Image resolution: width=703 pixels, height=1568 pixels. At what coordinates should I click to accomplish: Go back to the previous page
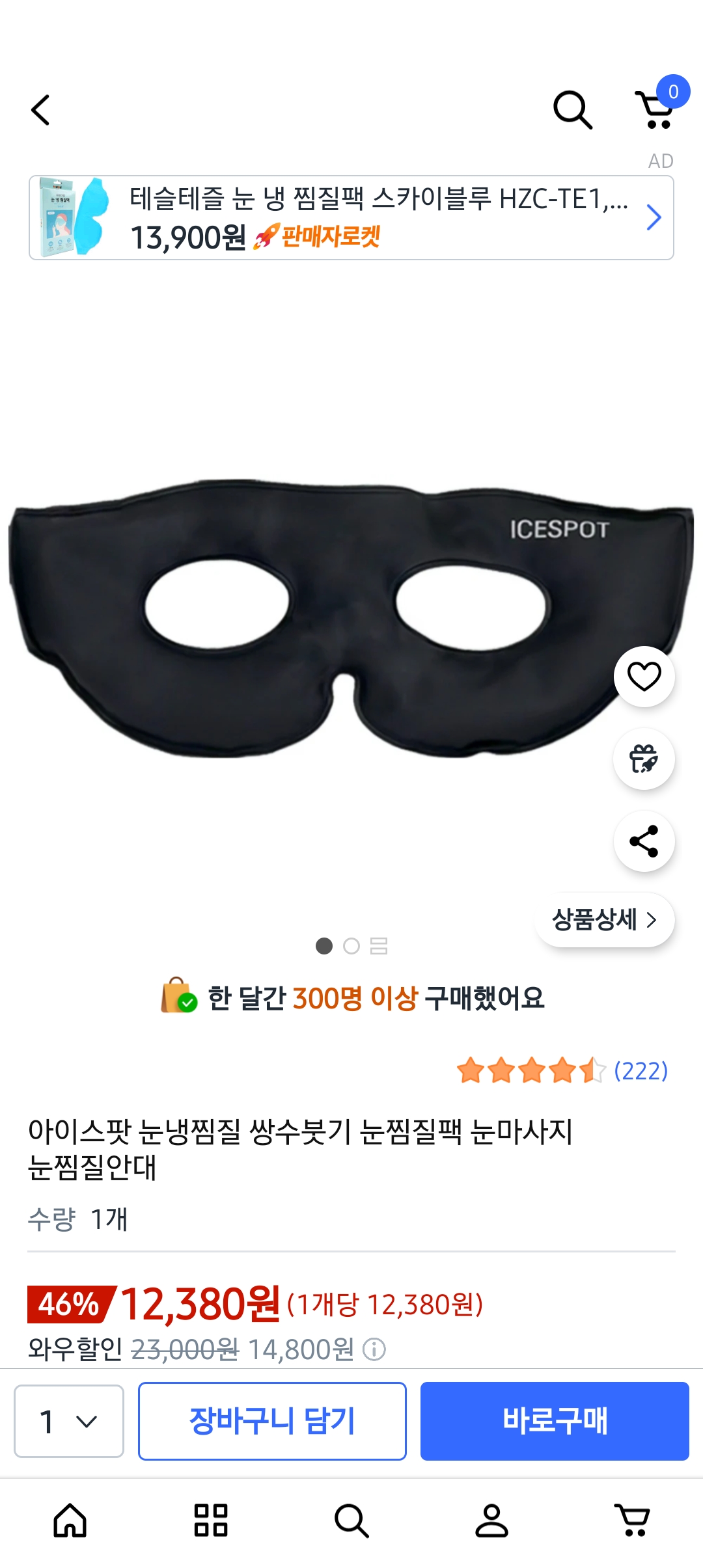pyautogui.click(x=40, y=110)
